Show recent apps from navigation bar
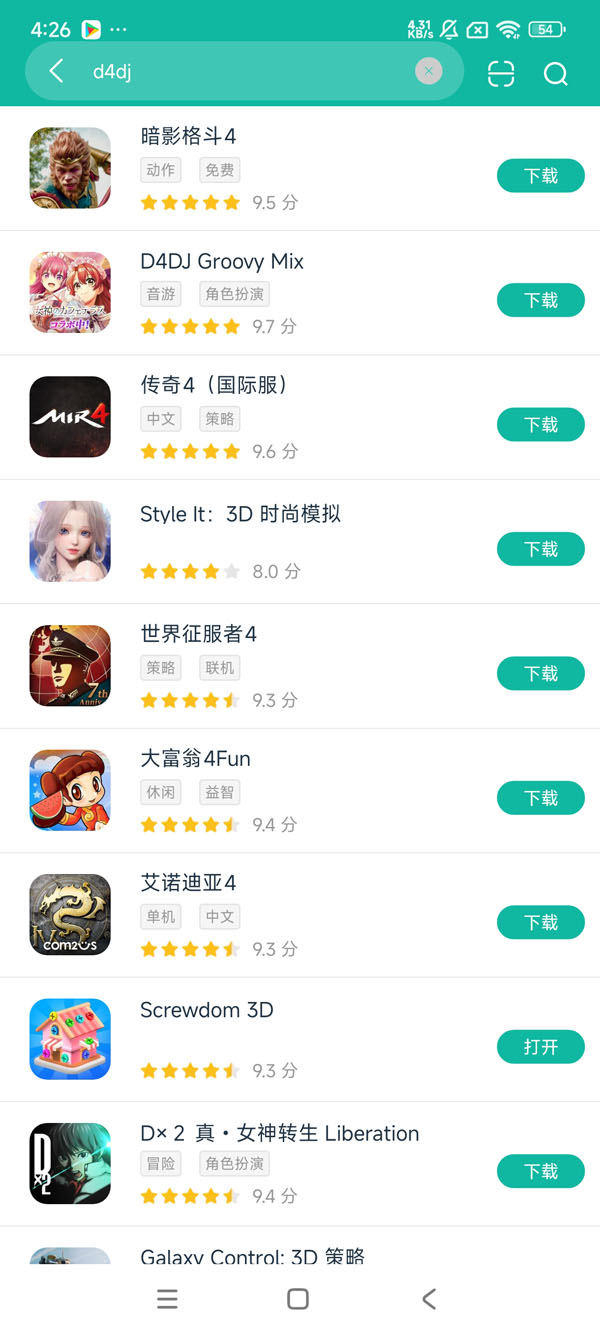 point(168,1299)
